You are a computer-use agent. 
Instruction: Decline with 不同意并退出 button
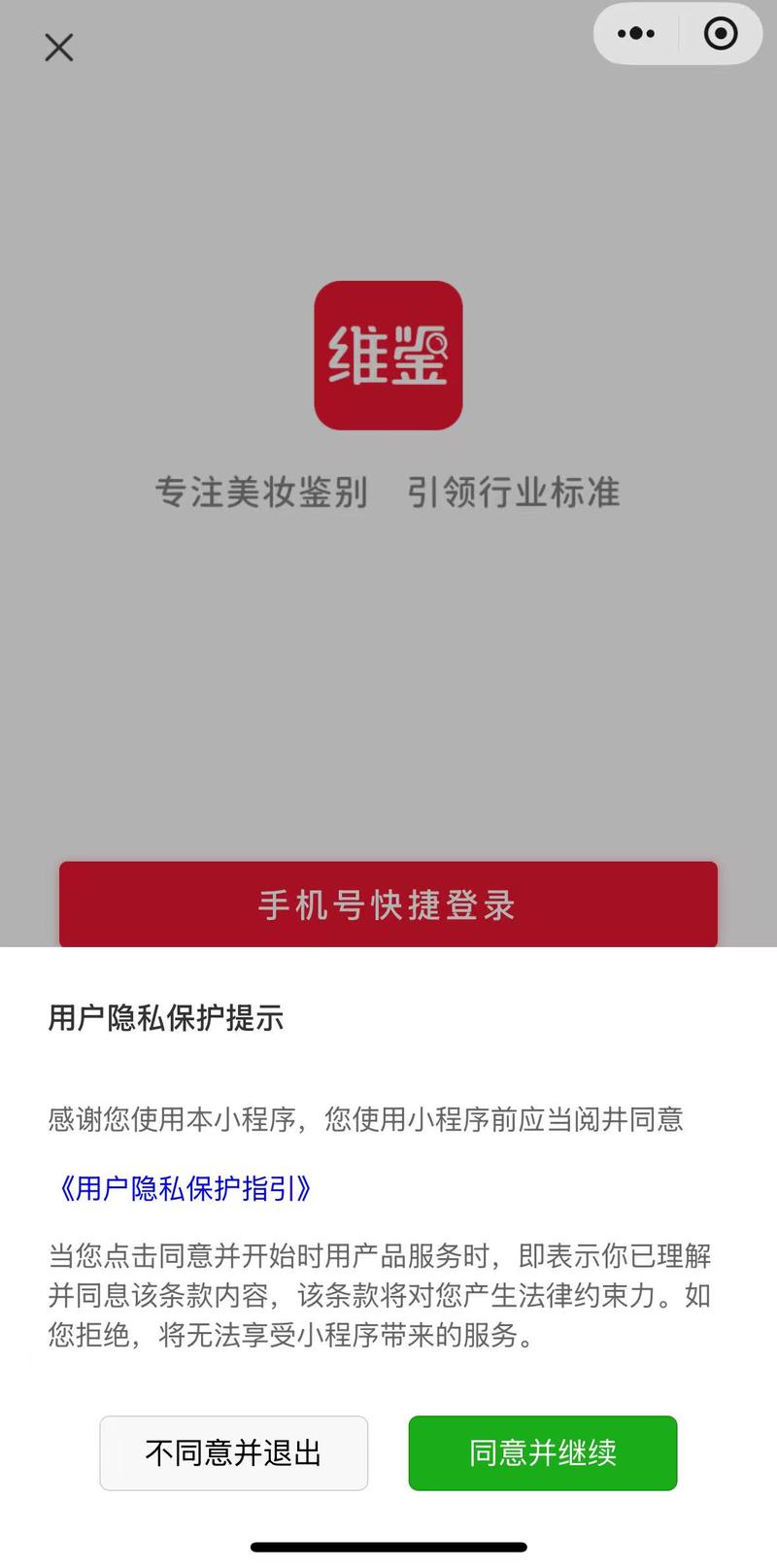tap(233, 1452)
